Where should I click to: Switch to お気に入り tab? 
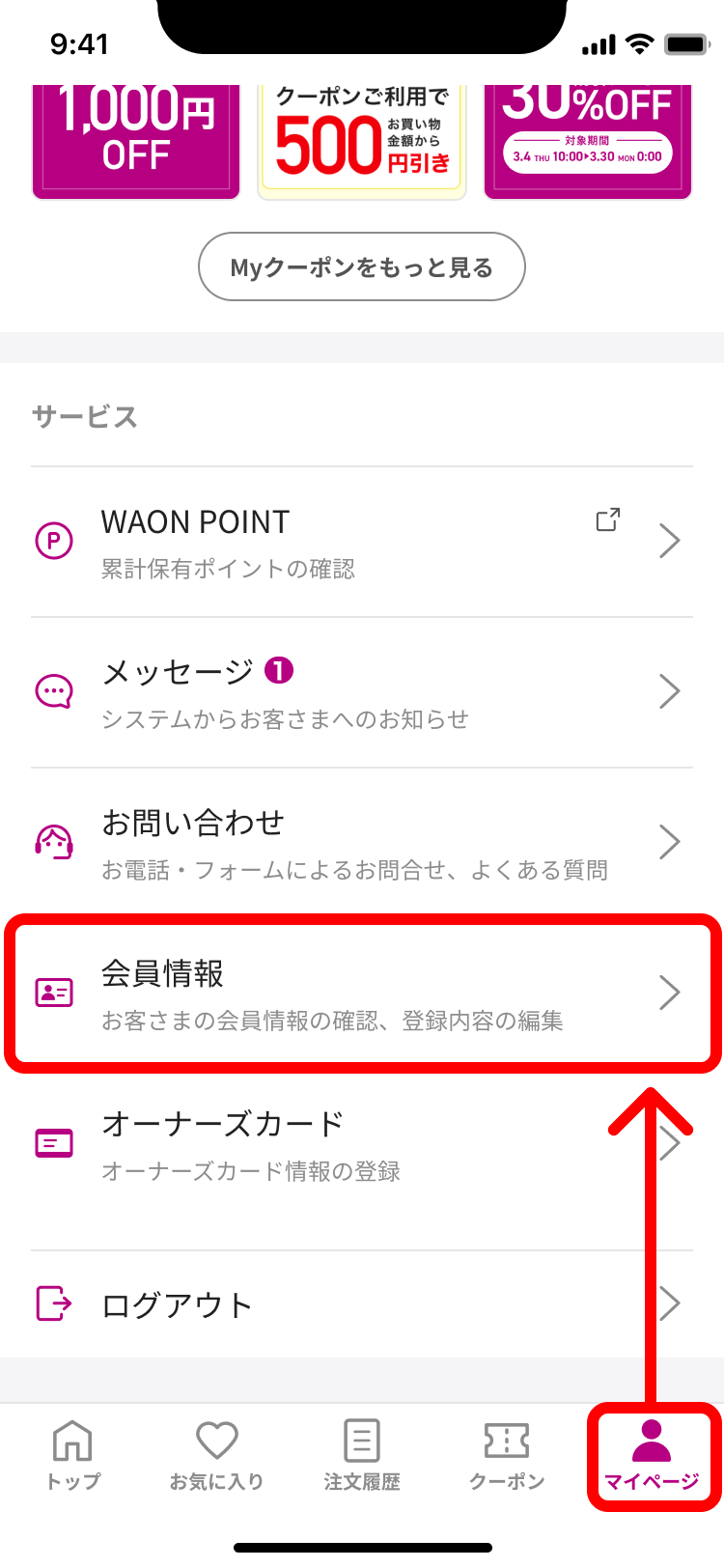click(217, 1455)
